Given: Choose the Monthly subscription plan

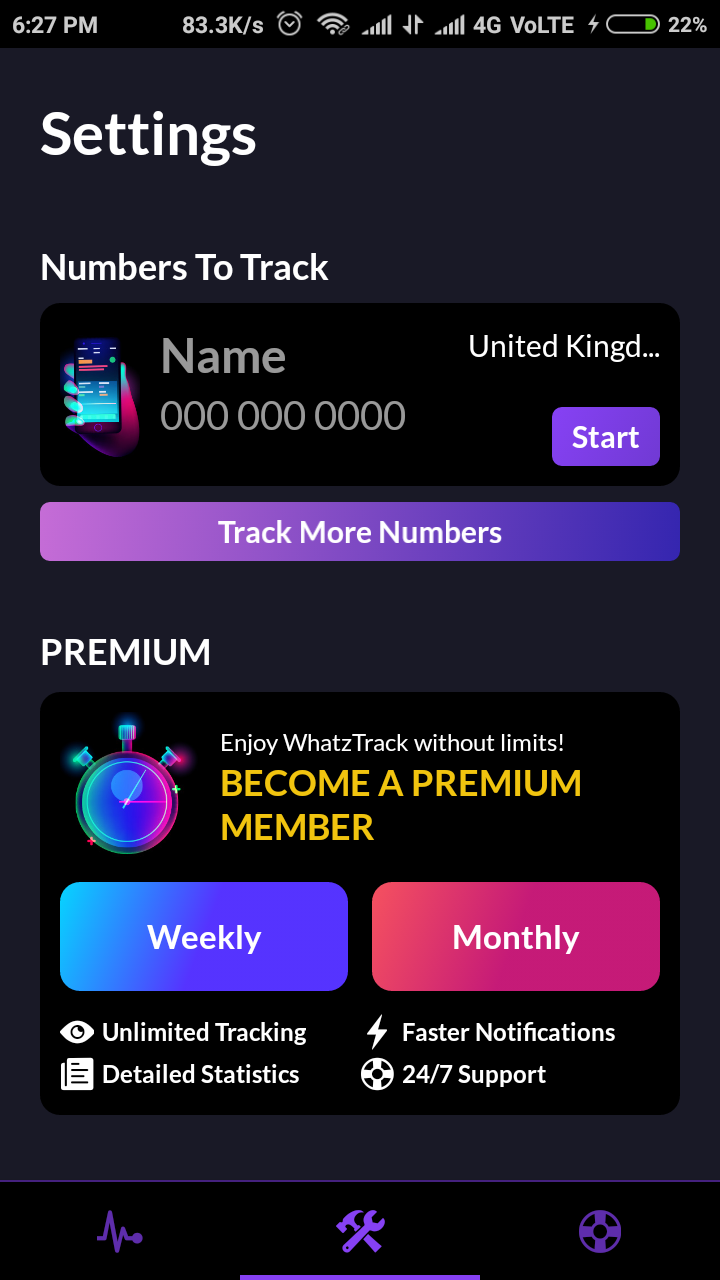Looking at the screenshot, I should pyautogui.click(x=515, y=936).
